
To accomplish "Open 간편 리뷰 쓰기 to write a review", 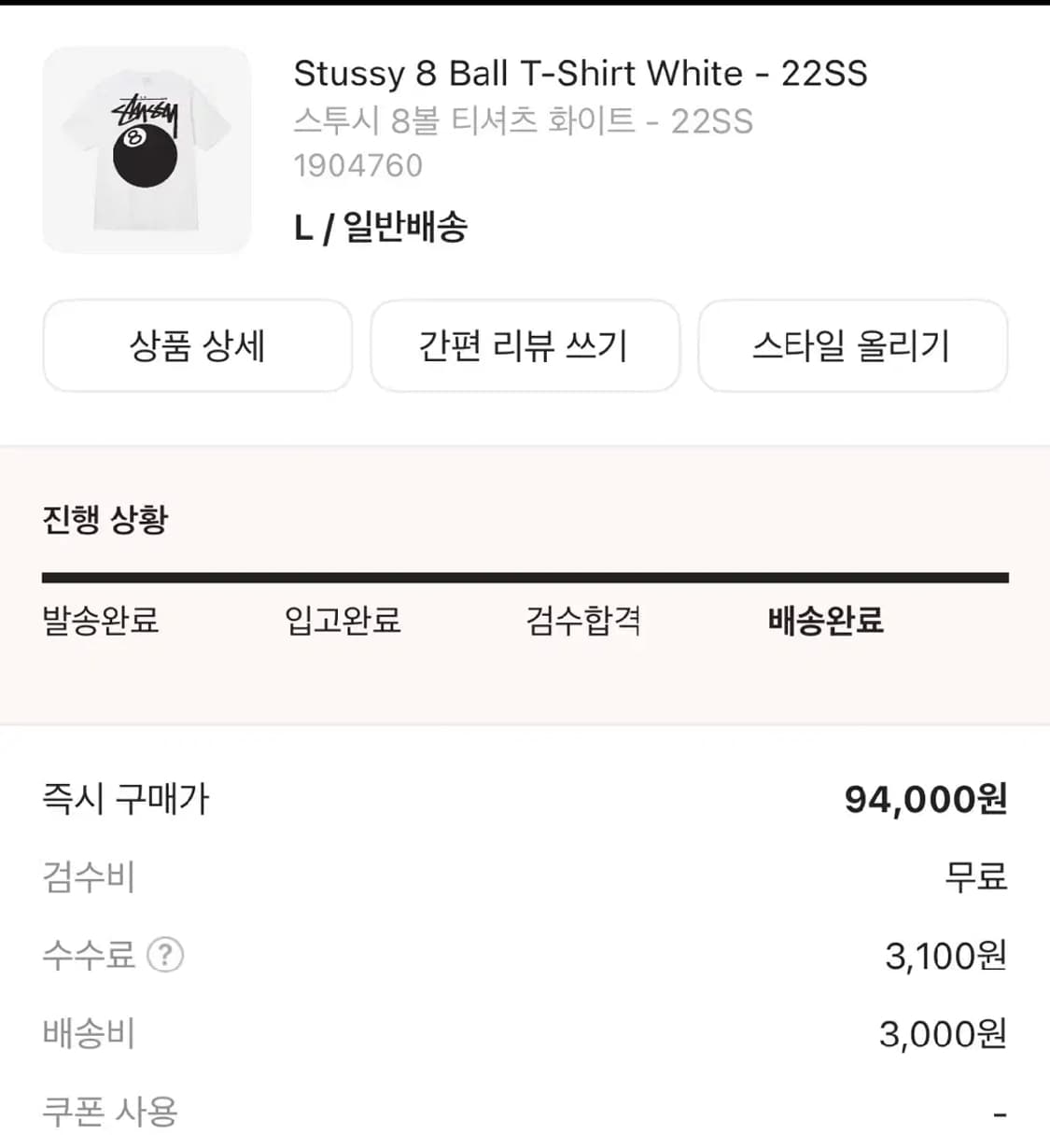I will pos(525,346).
